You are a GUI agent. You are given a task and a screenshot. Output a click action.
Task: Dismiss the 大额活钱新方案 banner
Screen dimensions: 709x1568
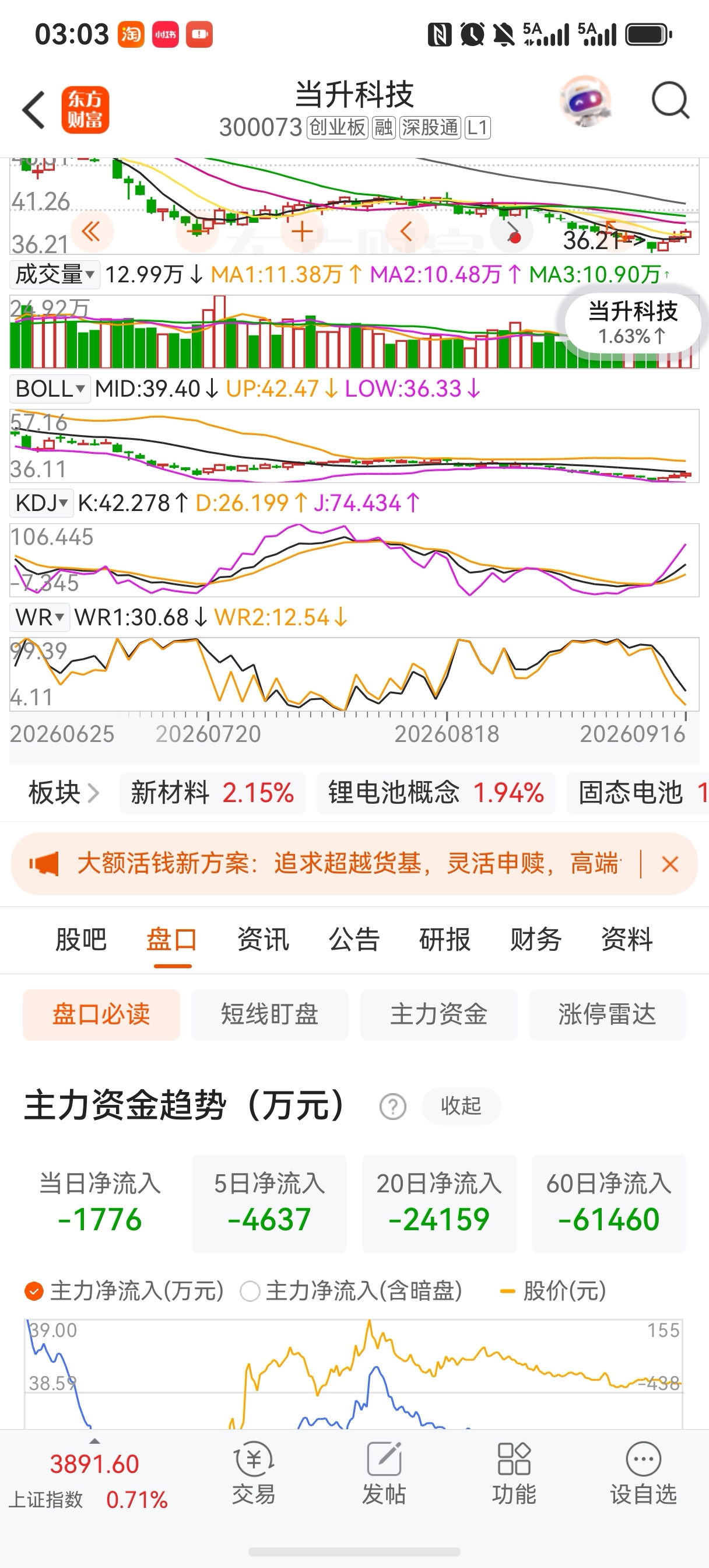click(x=670, y=864)
